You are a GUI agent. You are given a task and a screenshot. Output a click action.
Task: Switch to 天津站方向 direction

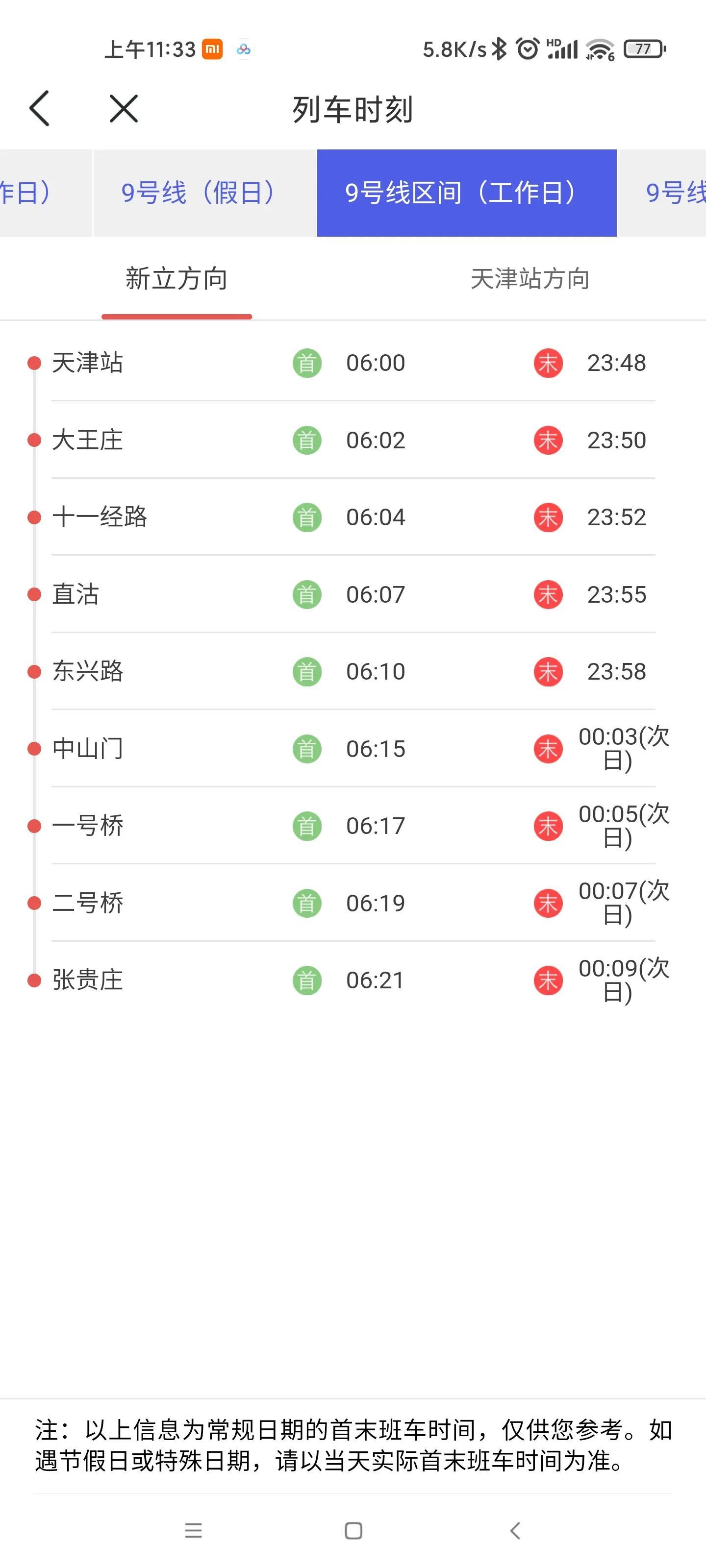point(529,279)
